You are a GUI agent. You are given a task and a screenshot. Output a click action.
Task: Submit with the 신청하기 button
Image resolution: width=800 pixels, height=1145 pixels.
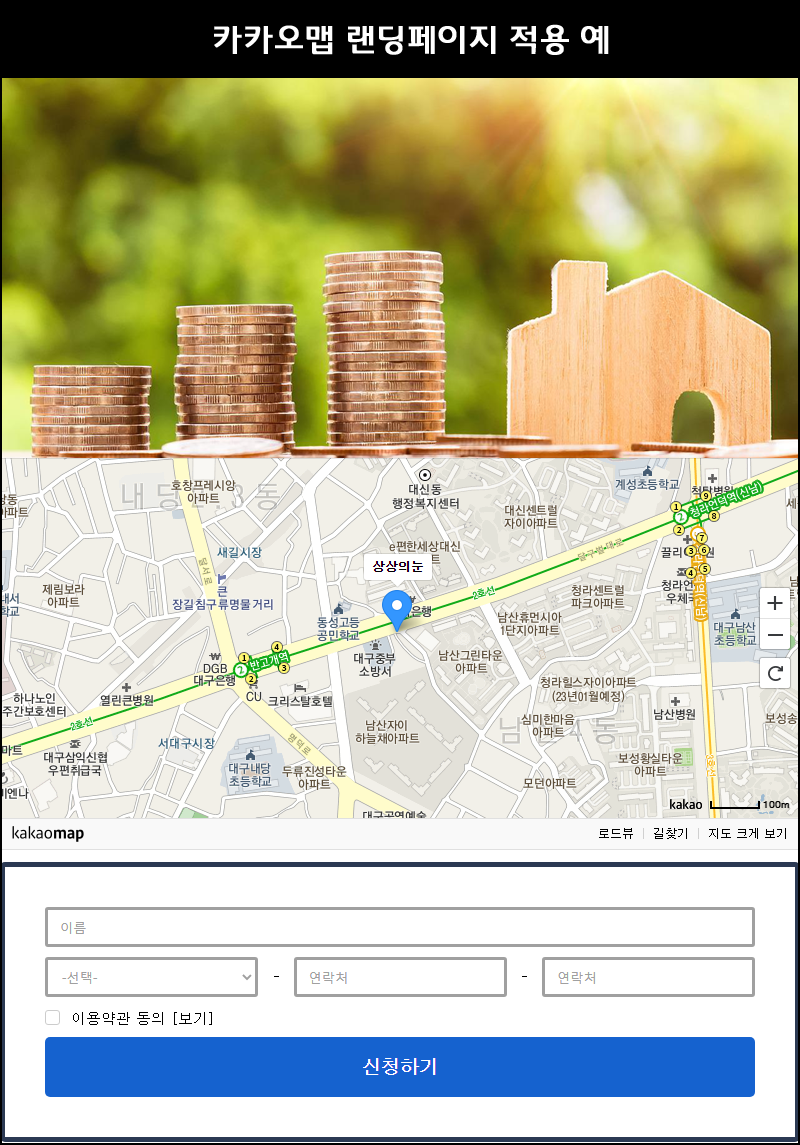coord(399,1066)
